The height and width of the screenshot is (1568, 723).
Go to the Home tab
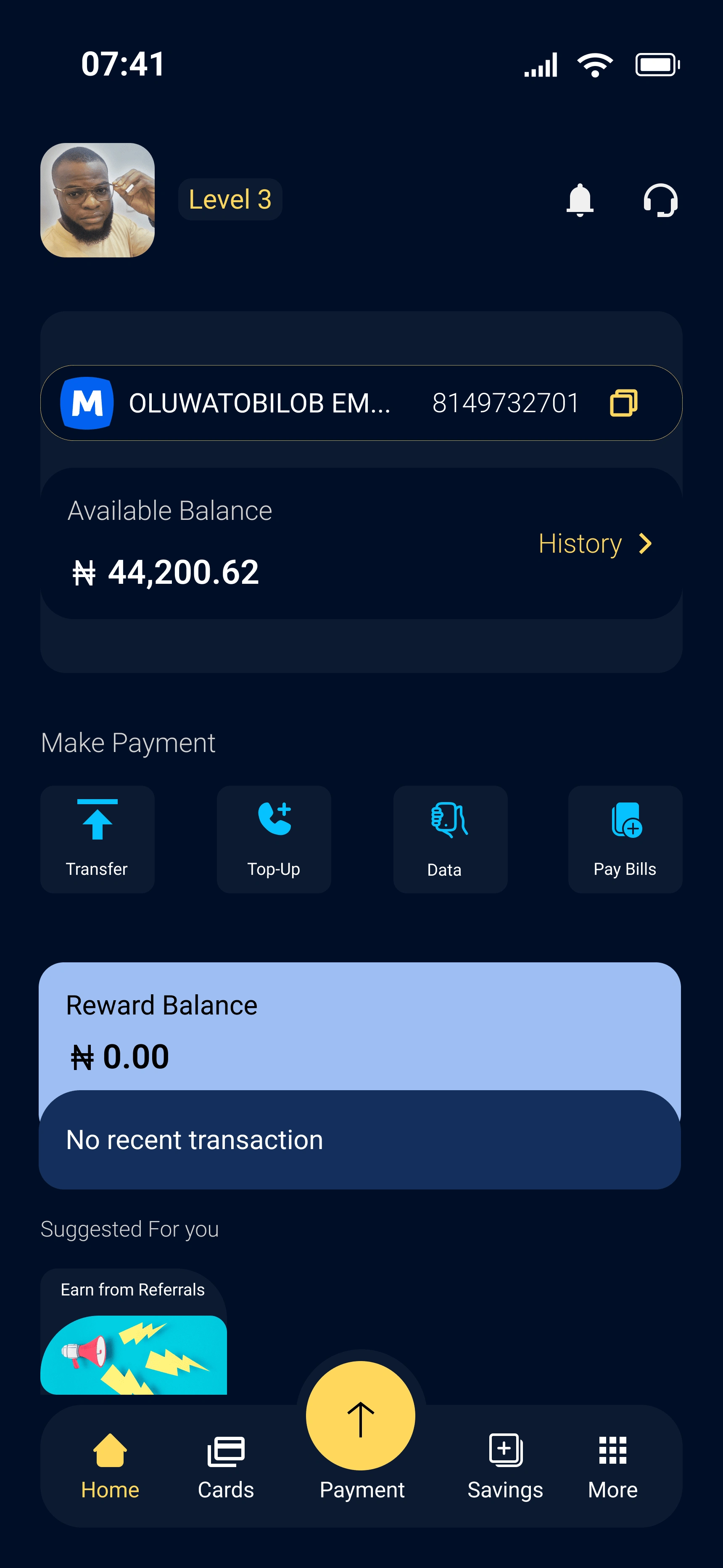click(110, 1466)
